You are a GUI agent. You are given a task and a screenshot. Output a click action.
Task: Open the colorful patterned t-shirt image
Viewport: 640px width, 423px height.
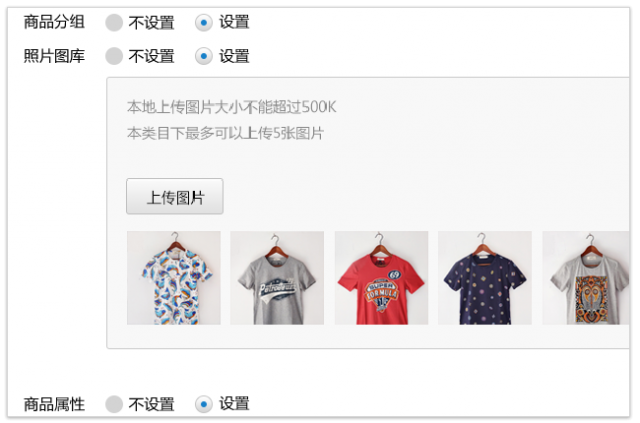174,277
